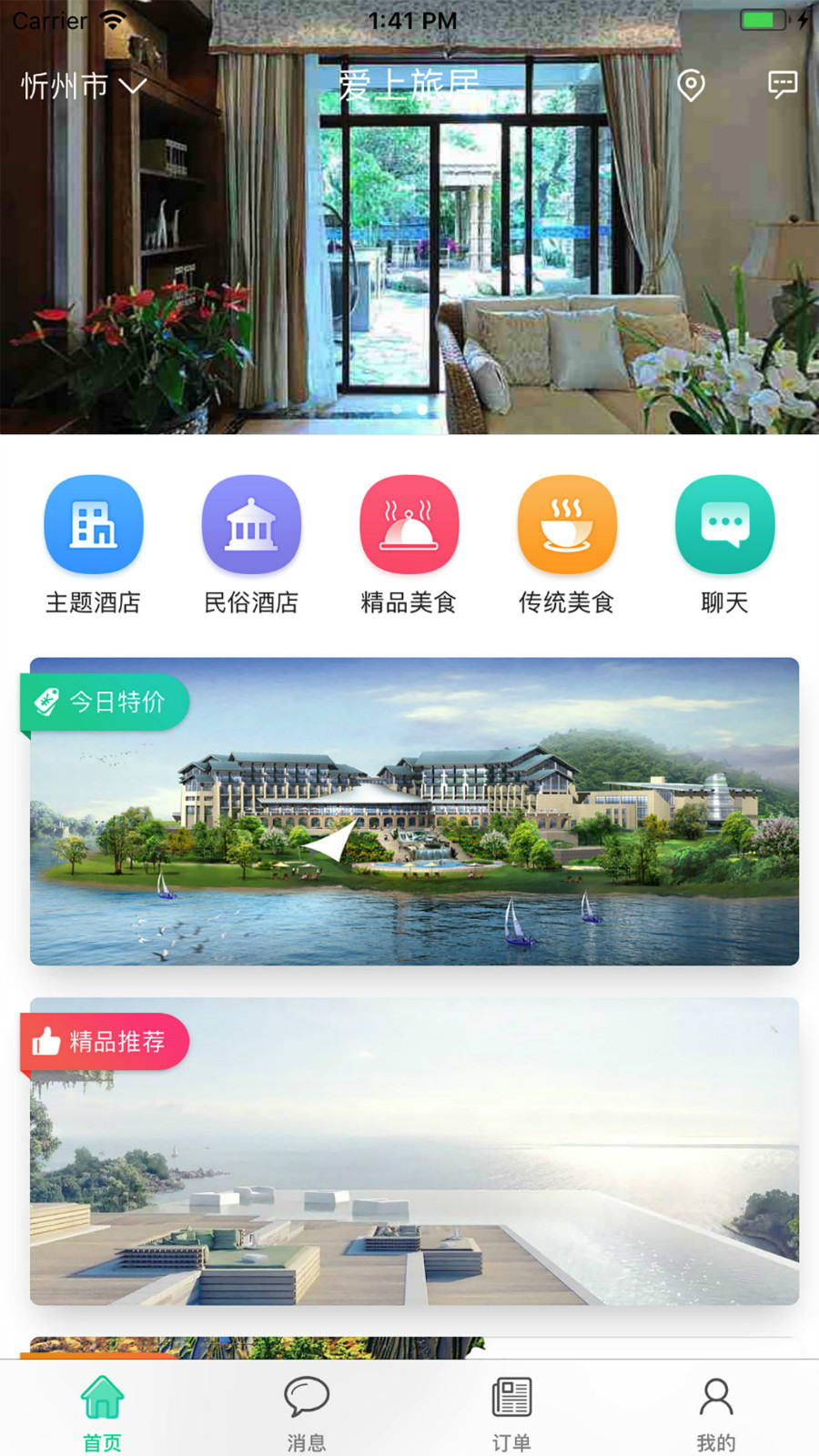Viewport: 819px width, 1456px height.
Task: Open the 忻州市 city selector dropdown
Action: pyautogui.click(x=83, y=86)
